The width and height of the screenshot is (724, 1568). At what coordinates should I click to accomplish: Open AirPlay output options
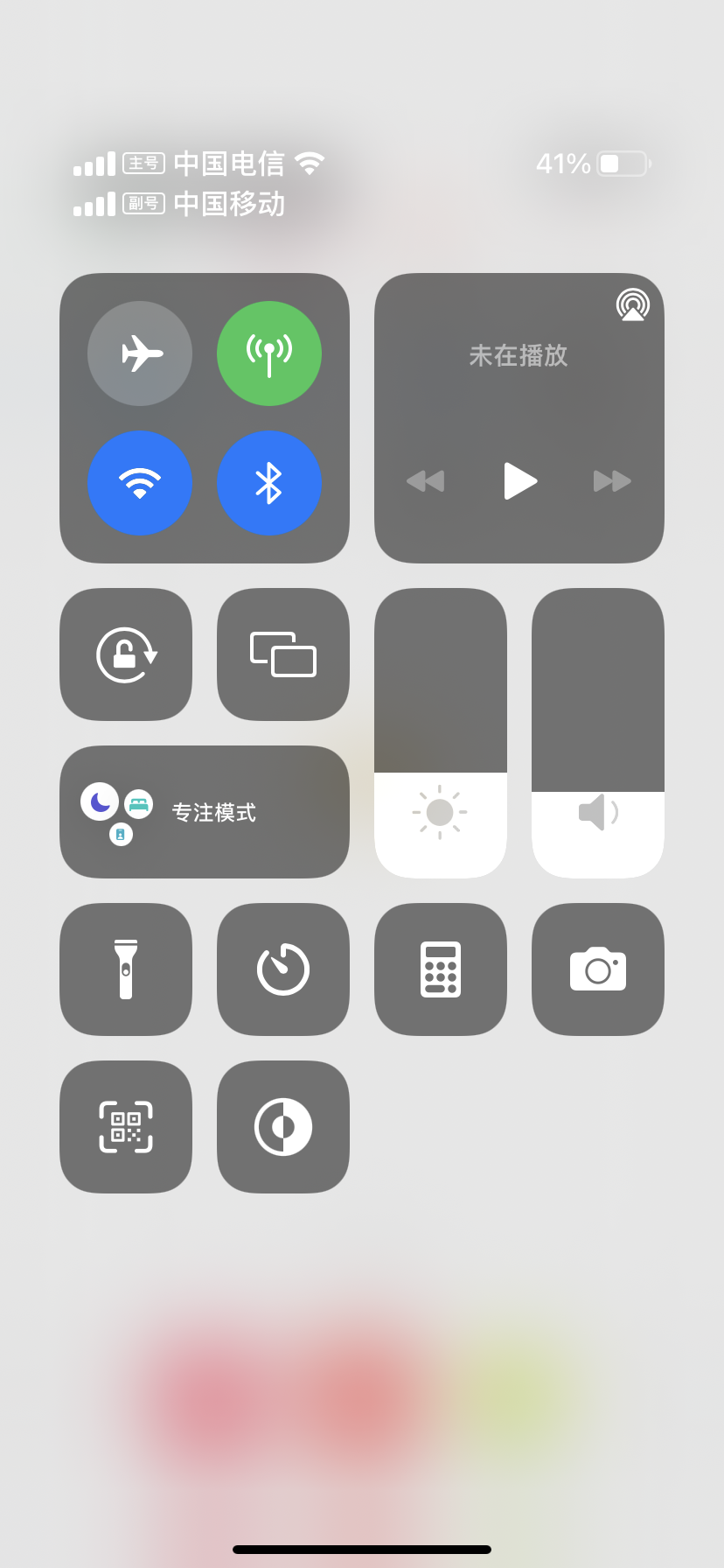point(632,304)
